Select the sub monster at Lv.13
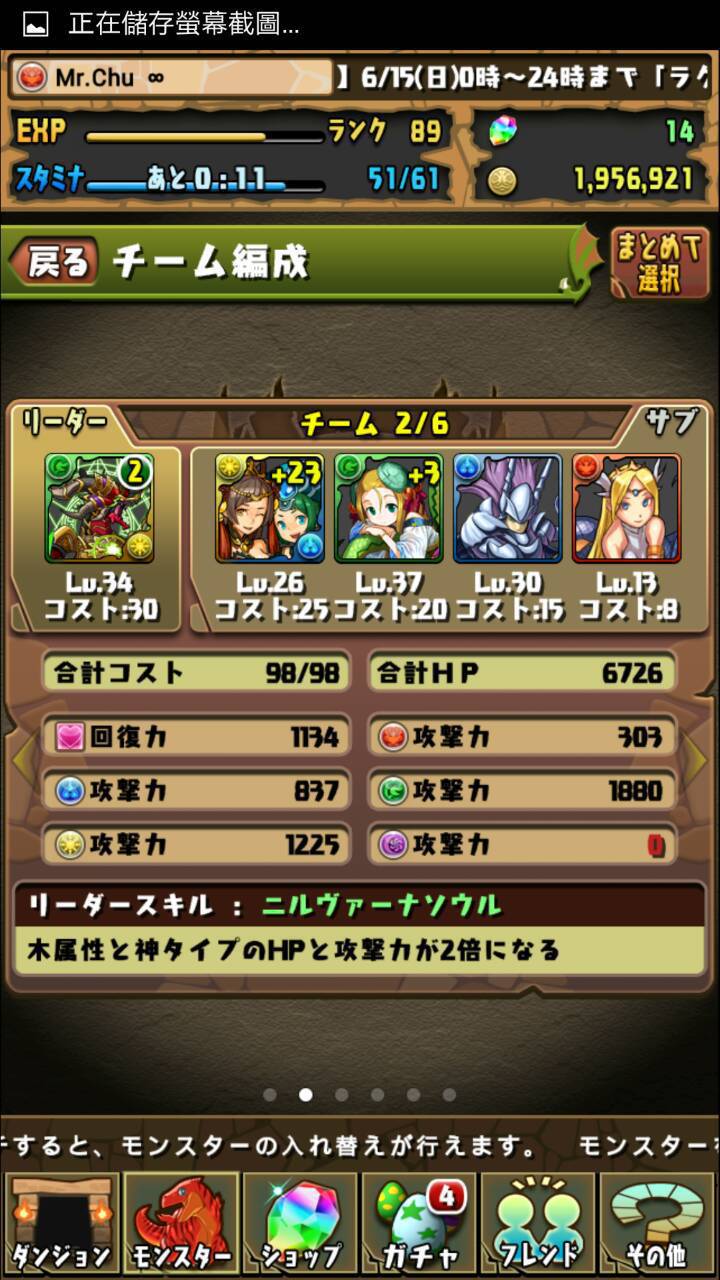Viewport: 720px width, 1280px height. 627,508
